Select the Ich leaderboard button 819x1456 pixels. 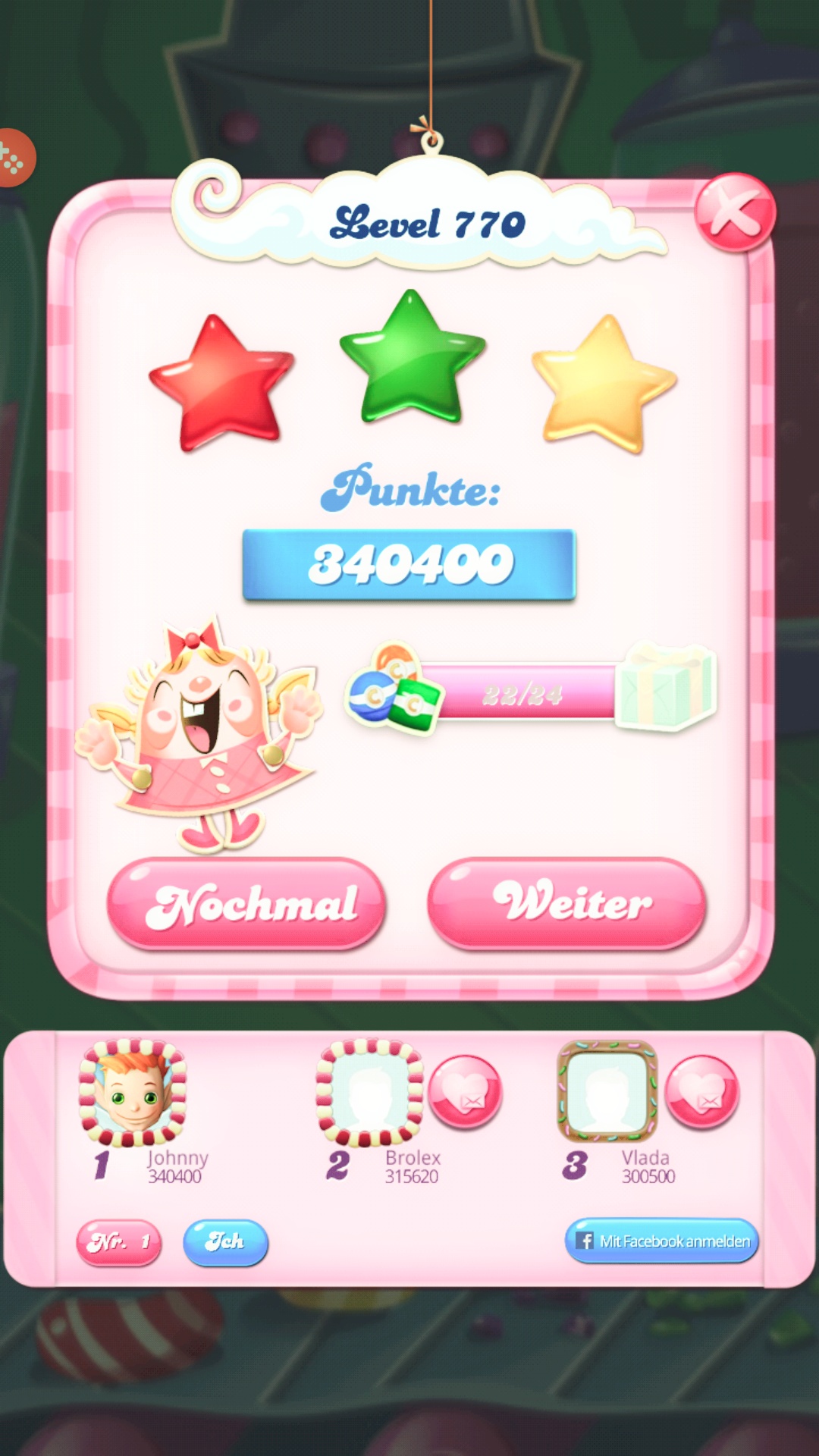coord(225,1242)
